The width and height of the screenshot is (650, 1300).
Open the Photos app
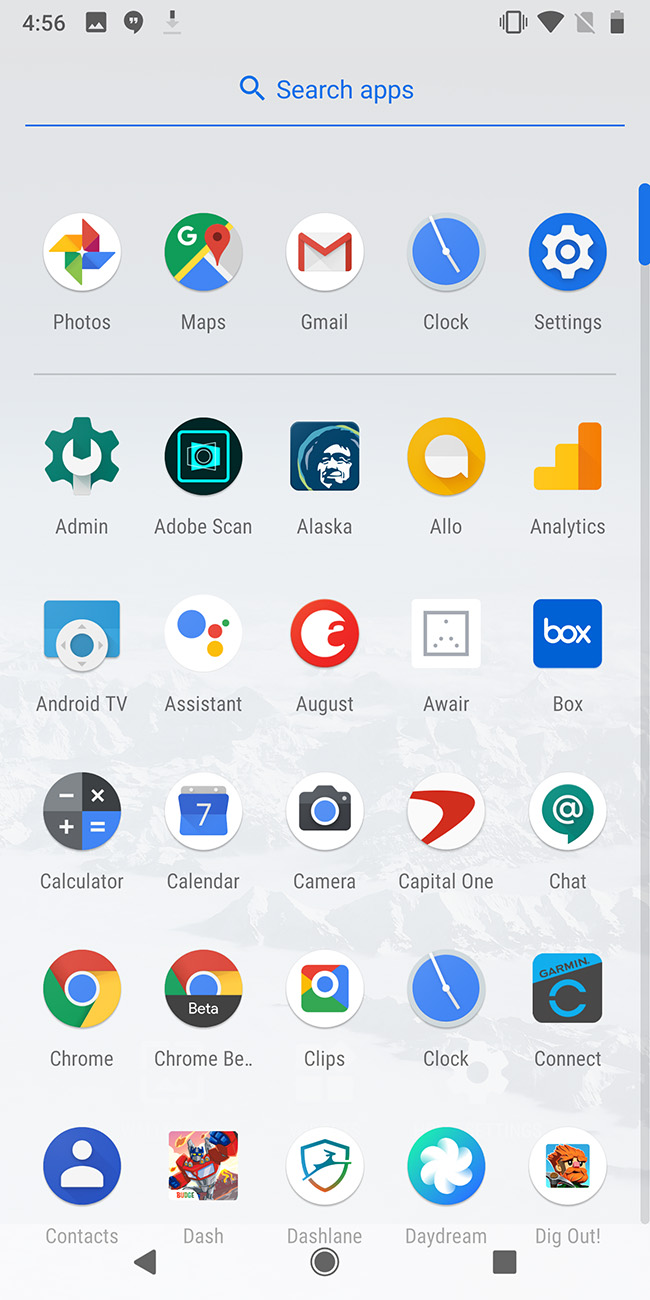[x=82, y=252]
